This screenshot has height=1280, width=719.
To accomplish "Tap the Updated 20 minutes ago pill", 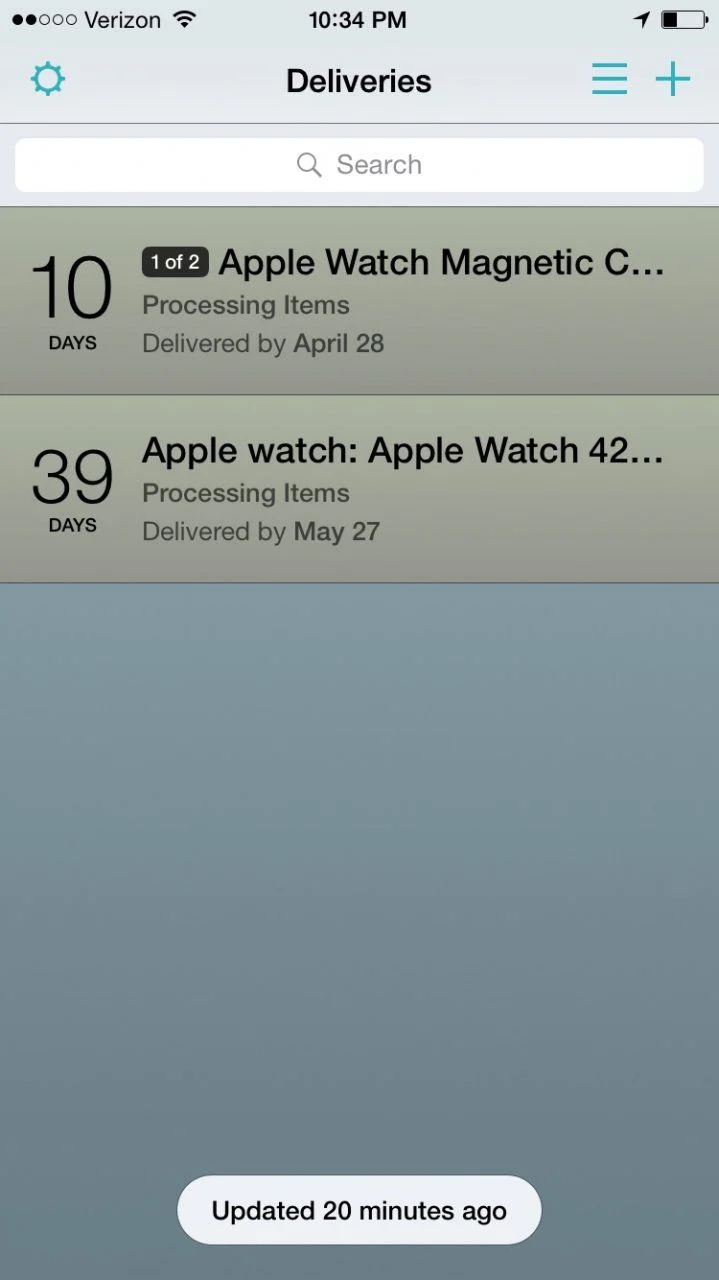I will tap(359, 1211).
